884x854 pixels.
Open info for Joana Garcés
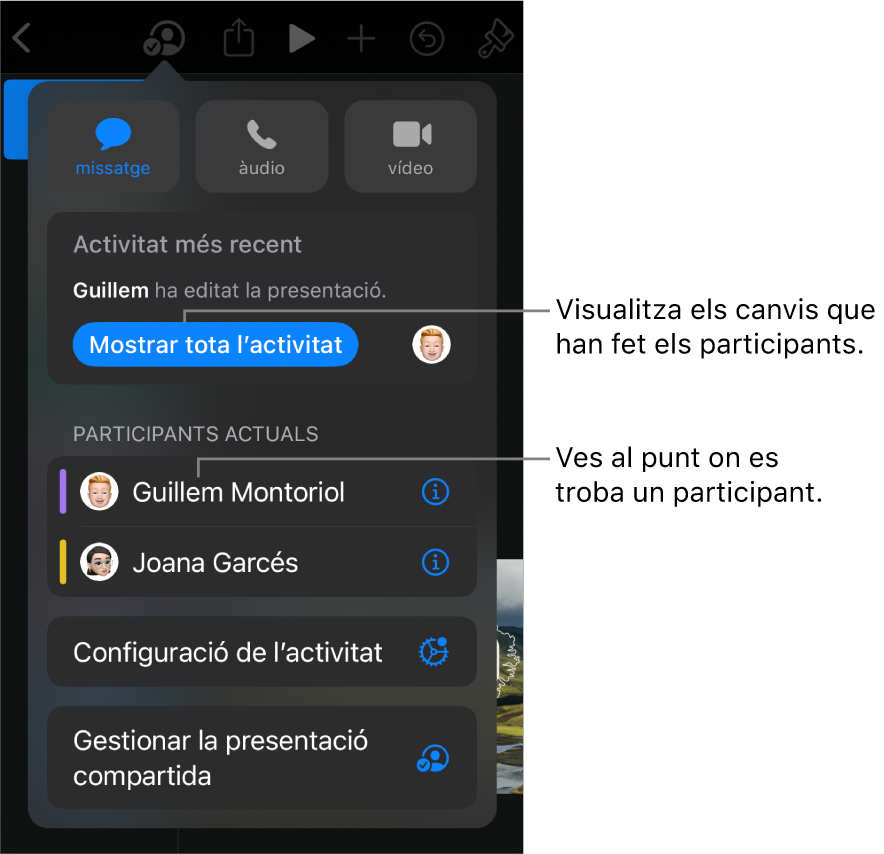point(435,563)
